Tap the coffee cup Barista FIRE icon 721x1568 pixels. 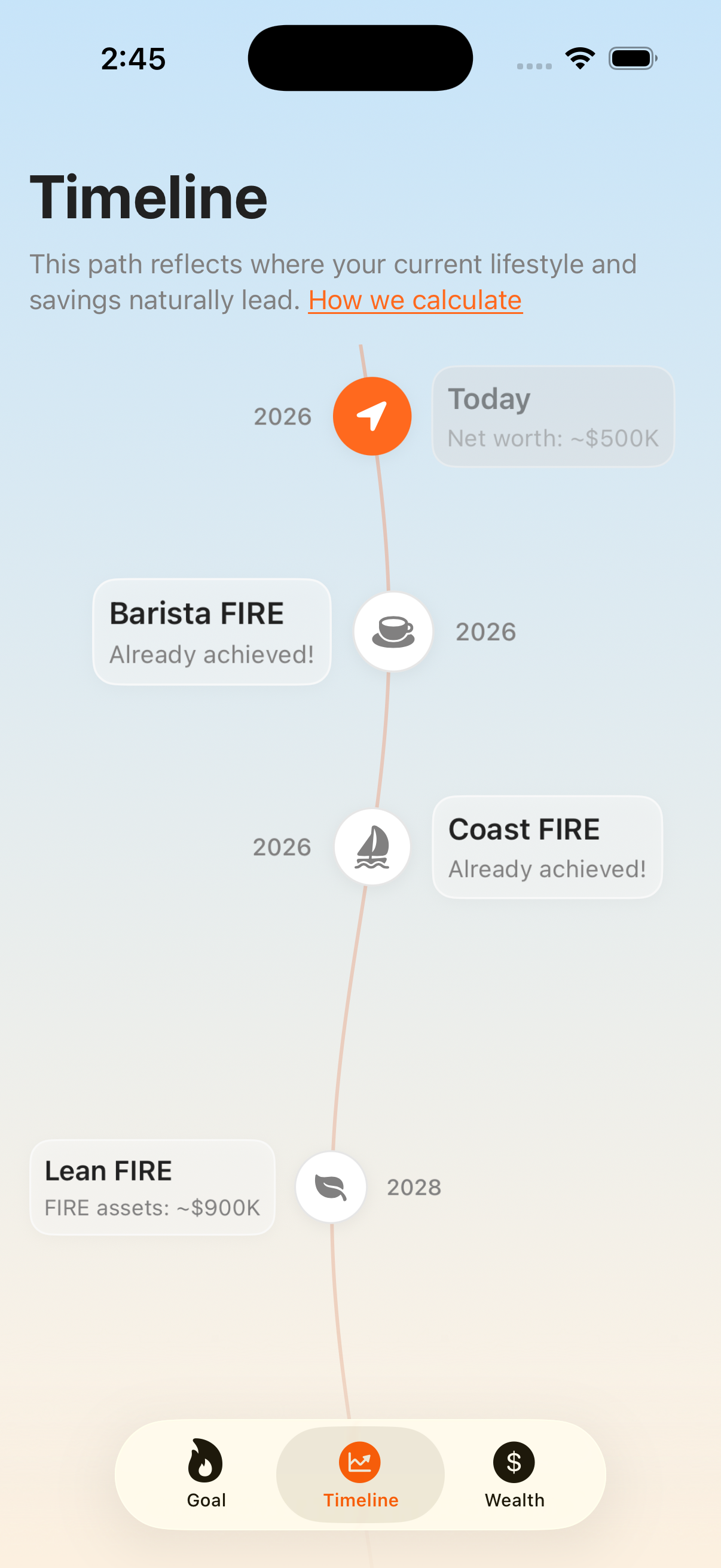point(393,632)
